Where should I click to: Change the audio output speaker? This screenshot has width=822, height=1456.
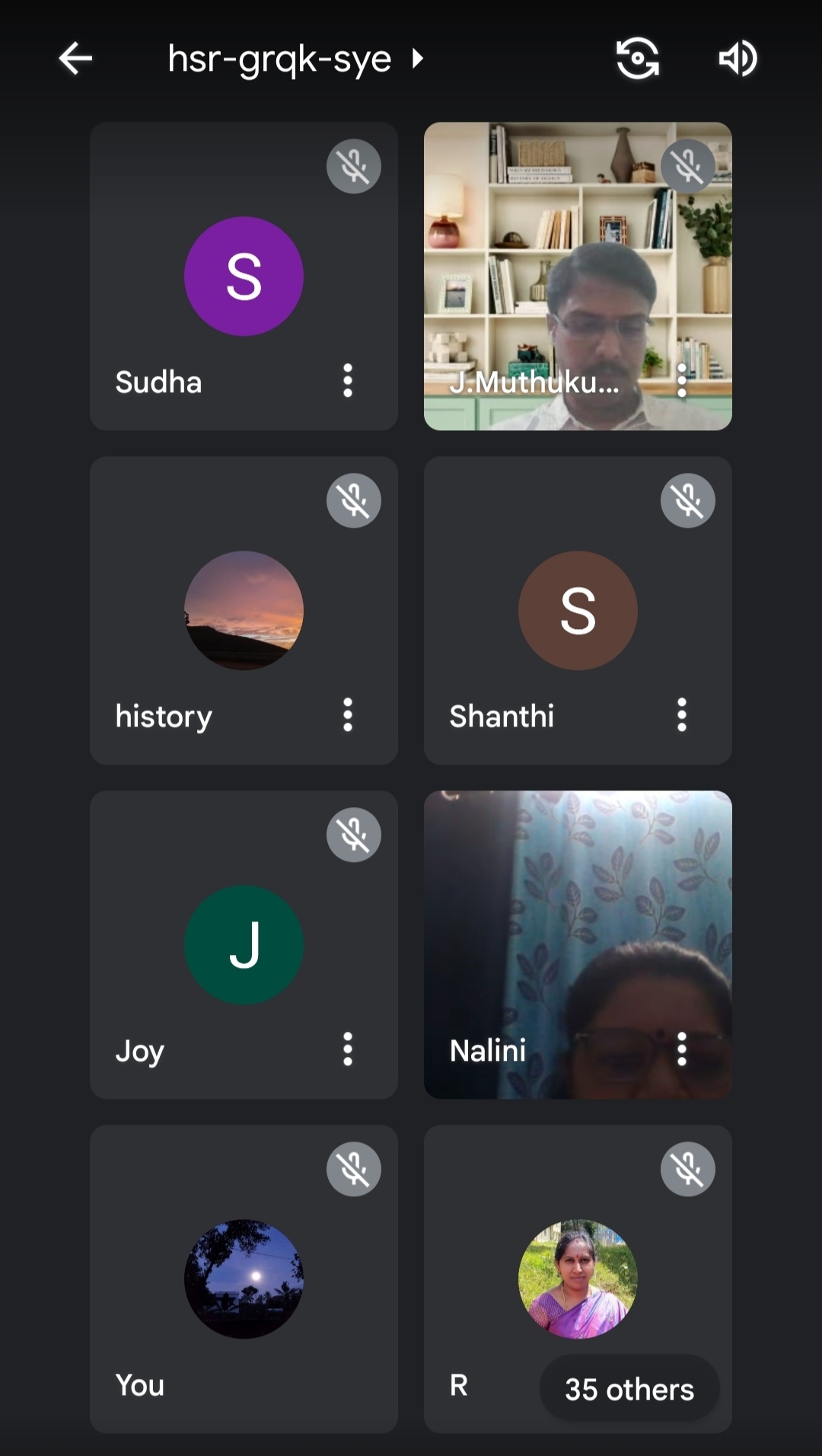[x=738, y=59]
